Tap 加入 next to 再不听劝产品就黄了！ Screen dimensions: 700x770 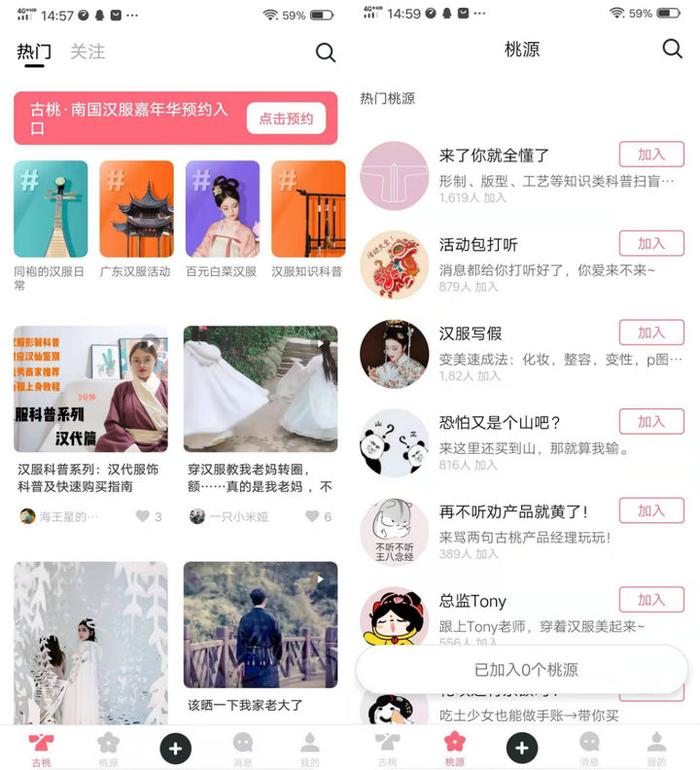[651, 510]
